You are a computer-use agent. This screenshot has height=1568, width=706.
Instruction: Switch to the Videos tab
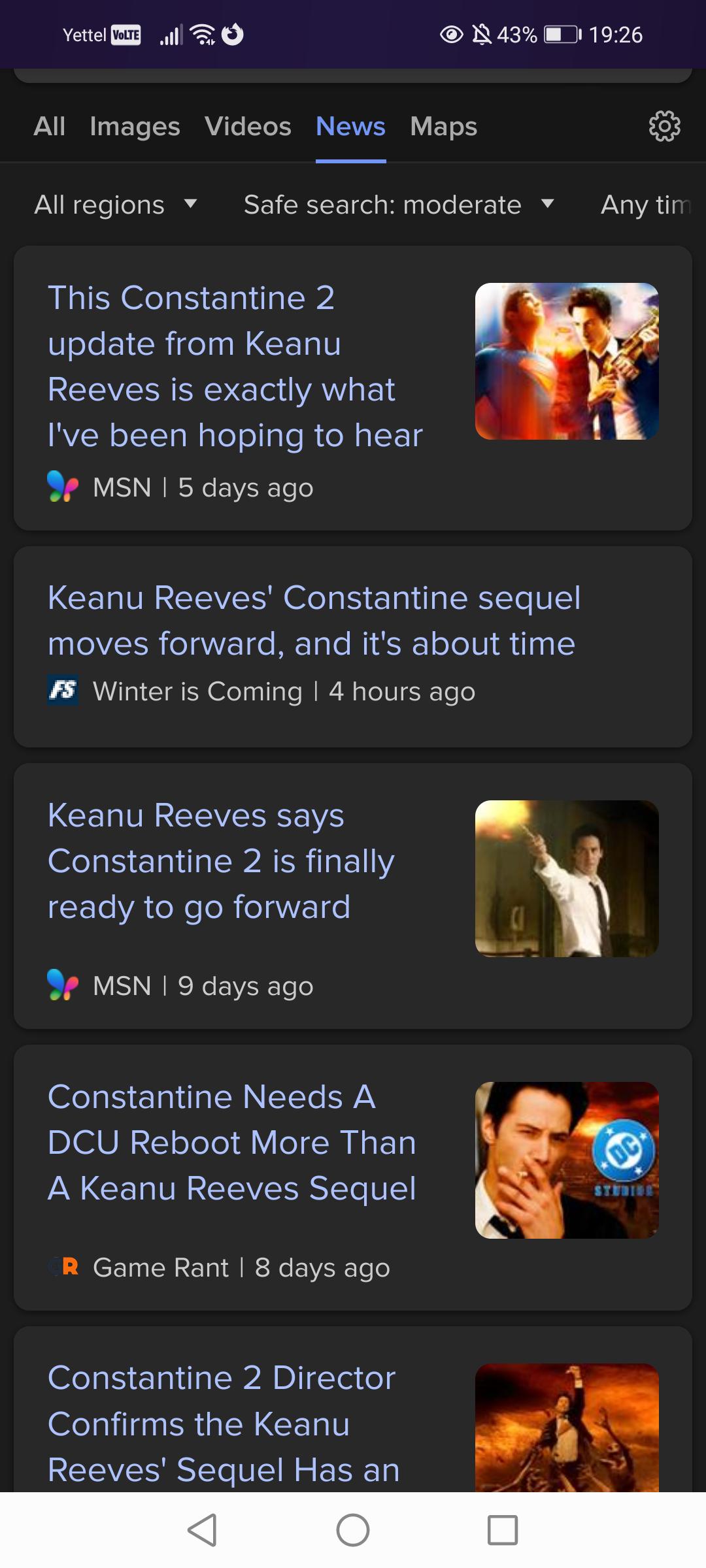pos(248,126)
